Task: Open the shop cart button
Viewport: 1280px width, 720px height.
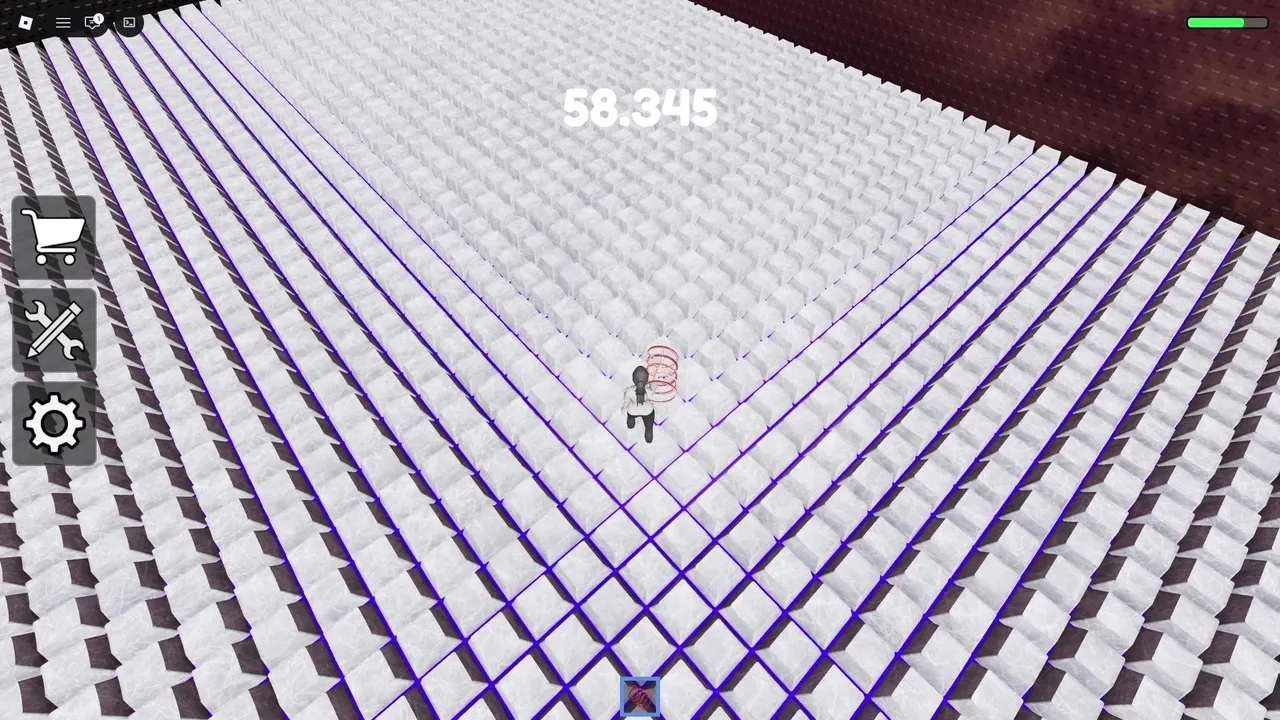Action: pyautogui.click(x=54, y=238)
